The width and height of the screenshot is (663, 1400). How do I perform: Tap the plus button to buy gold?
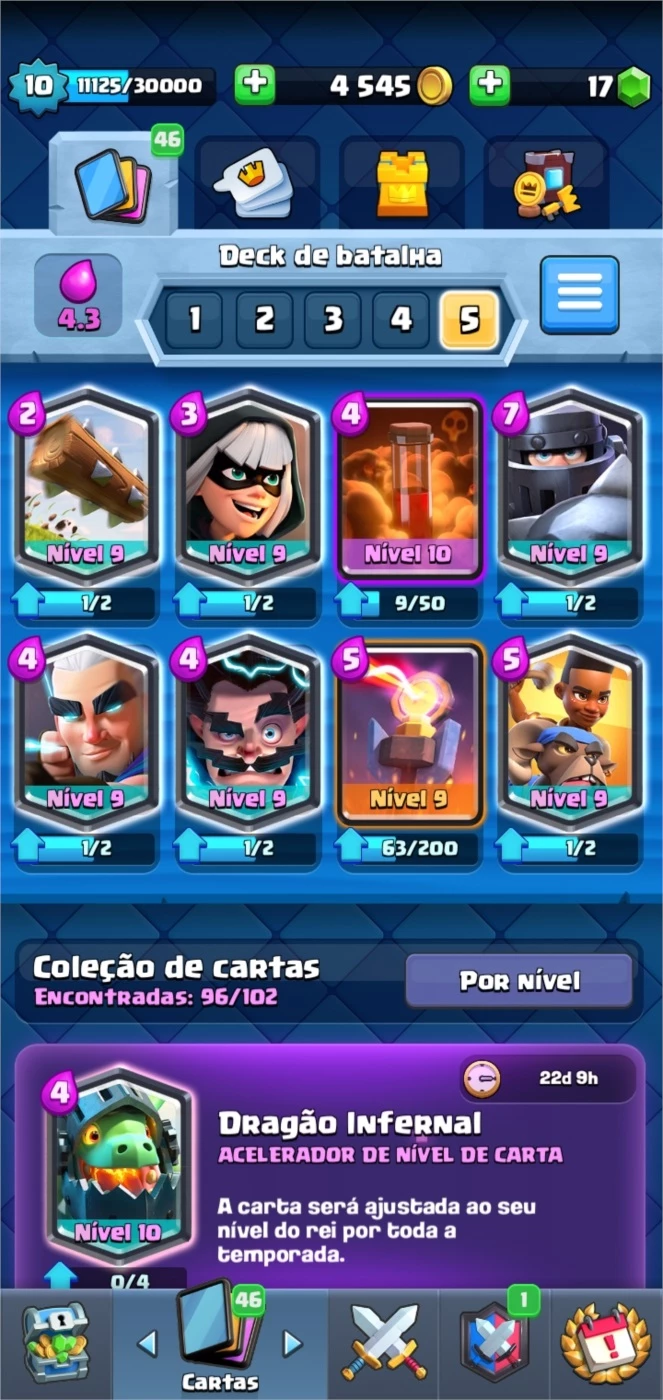[255, 86]
